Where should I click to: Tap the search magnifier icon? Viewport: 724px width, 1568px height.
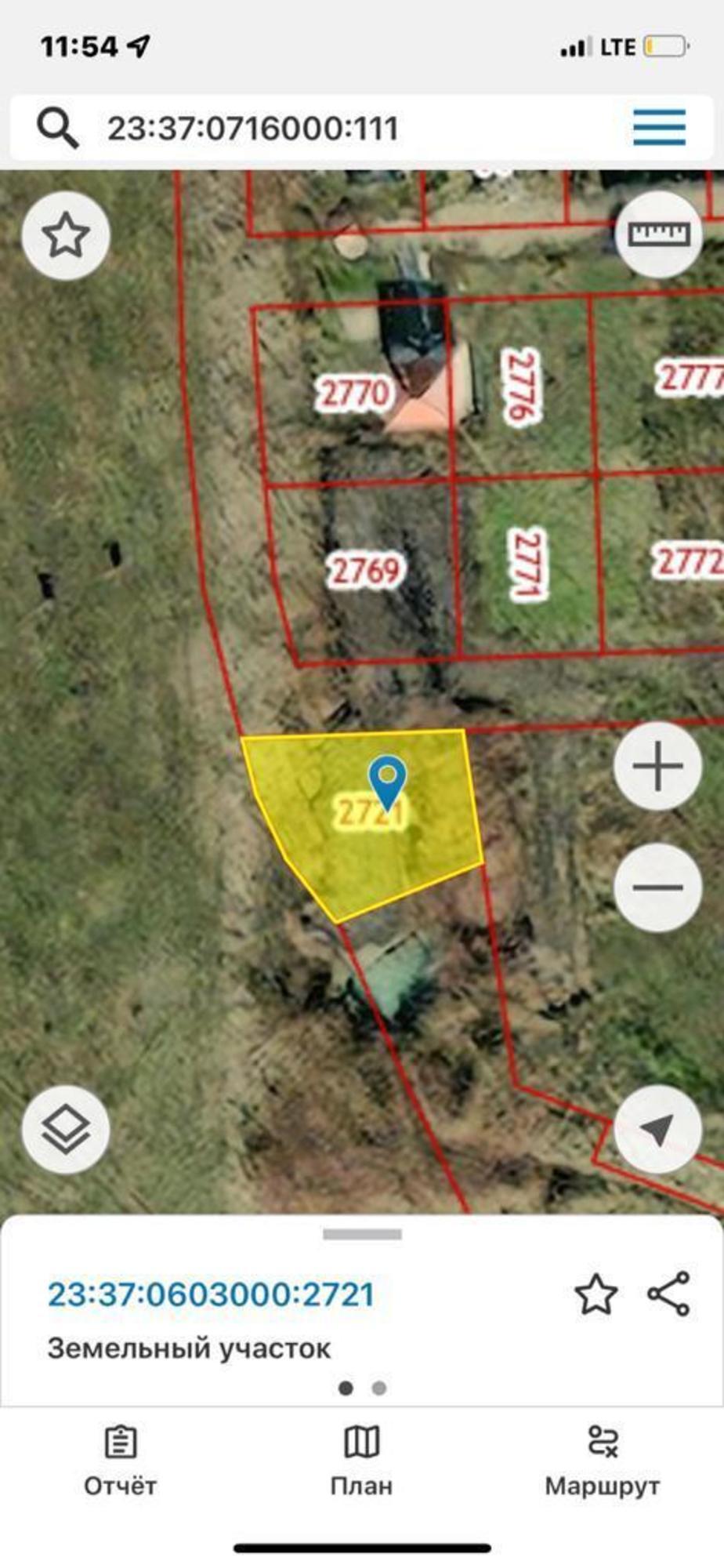click(57, 128)
